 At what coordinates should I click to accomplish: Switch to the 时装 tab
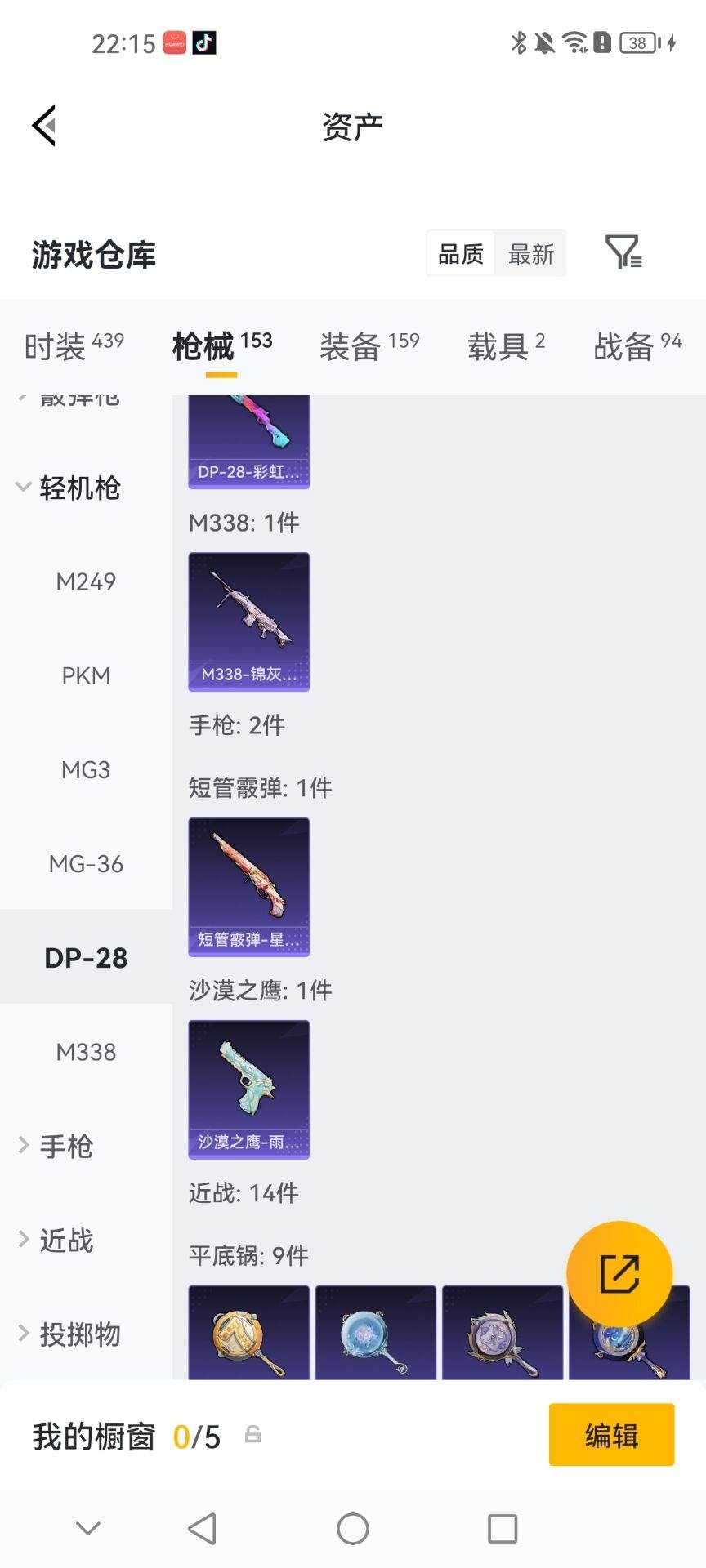point(74,345)
